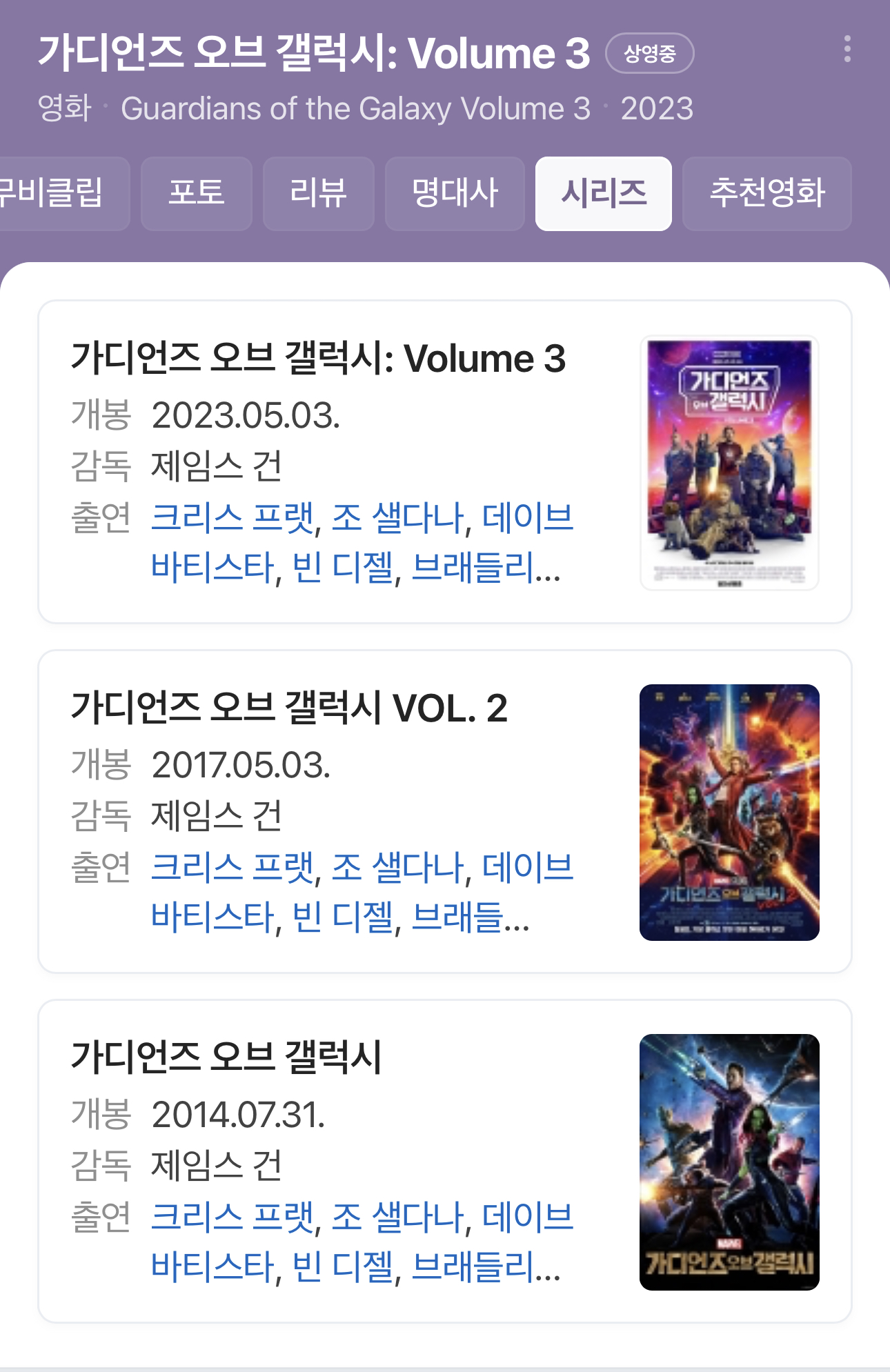Tap 크리스 프랫 in the Volume 3 cast

tap(233, 517)
